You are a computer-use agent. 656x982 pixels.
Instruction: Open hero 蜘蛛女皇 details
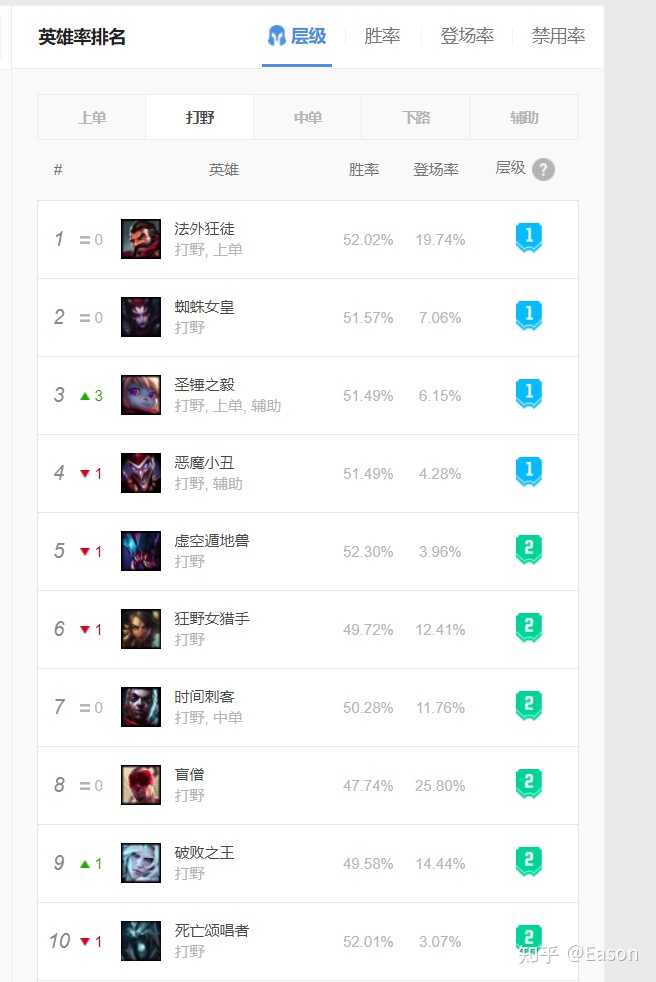click(x=204, y=307)
